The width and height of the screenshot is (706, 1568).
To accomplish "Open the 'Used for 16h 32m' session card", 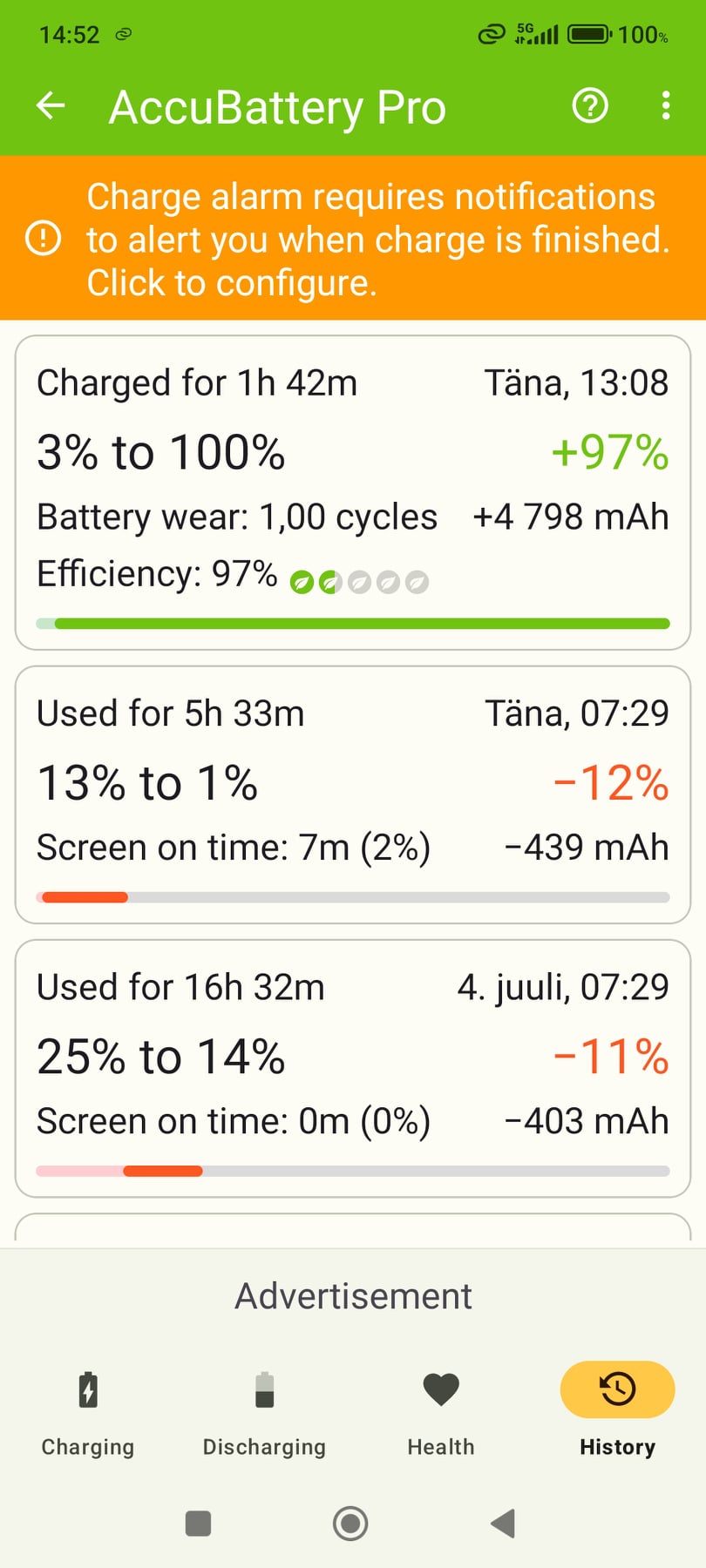I will pyautogui.click(x=353, y=1068).
